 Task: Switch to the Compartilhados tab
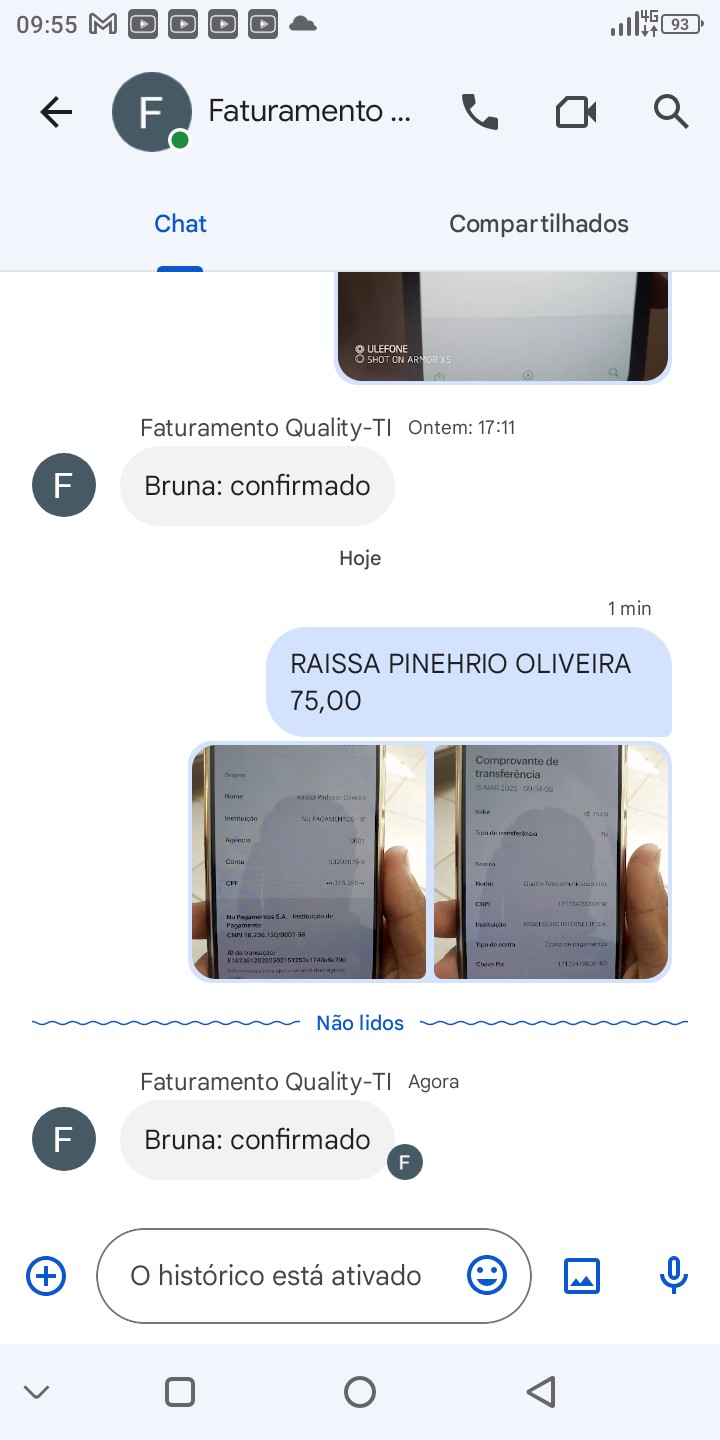coord(538,224)
